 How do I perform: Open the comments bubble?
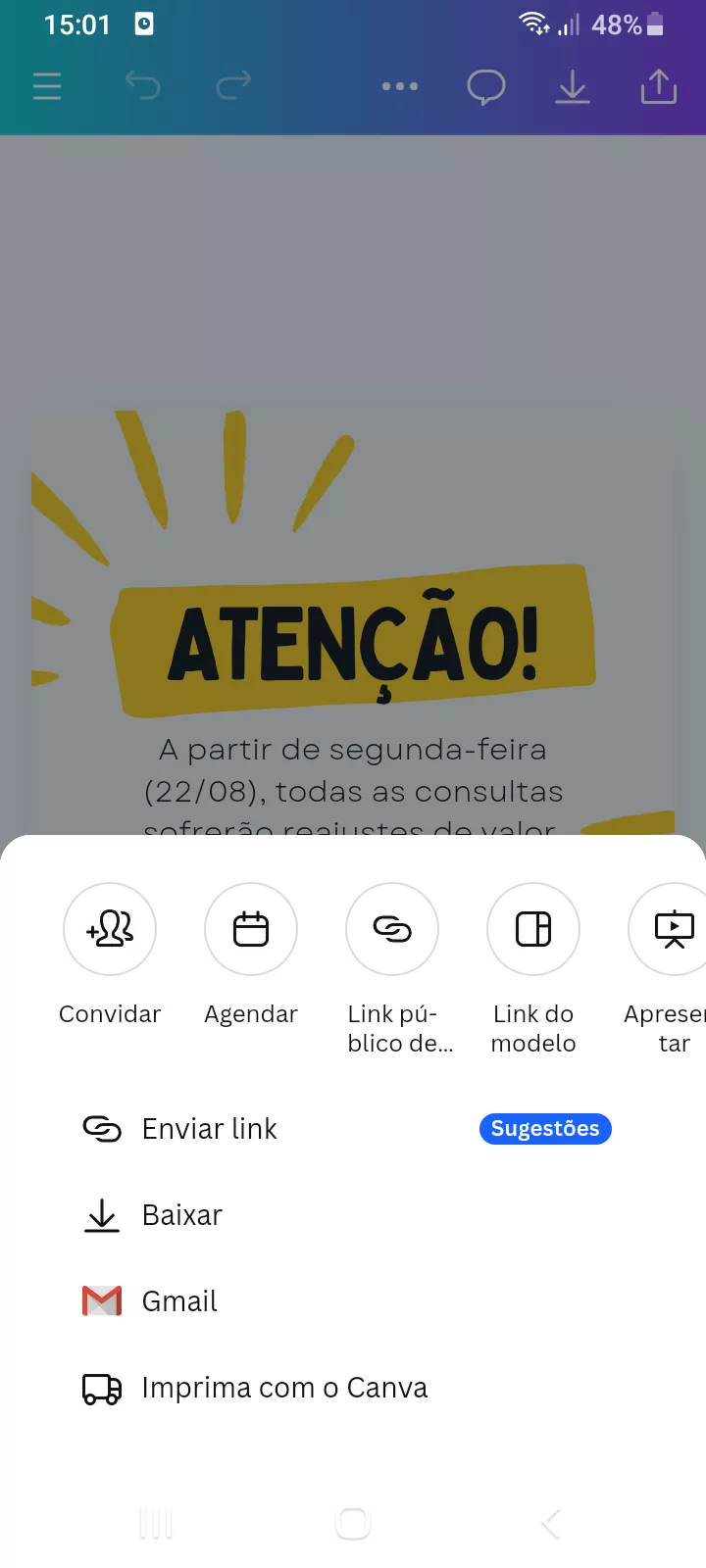point(485,86)
